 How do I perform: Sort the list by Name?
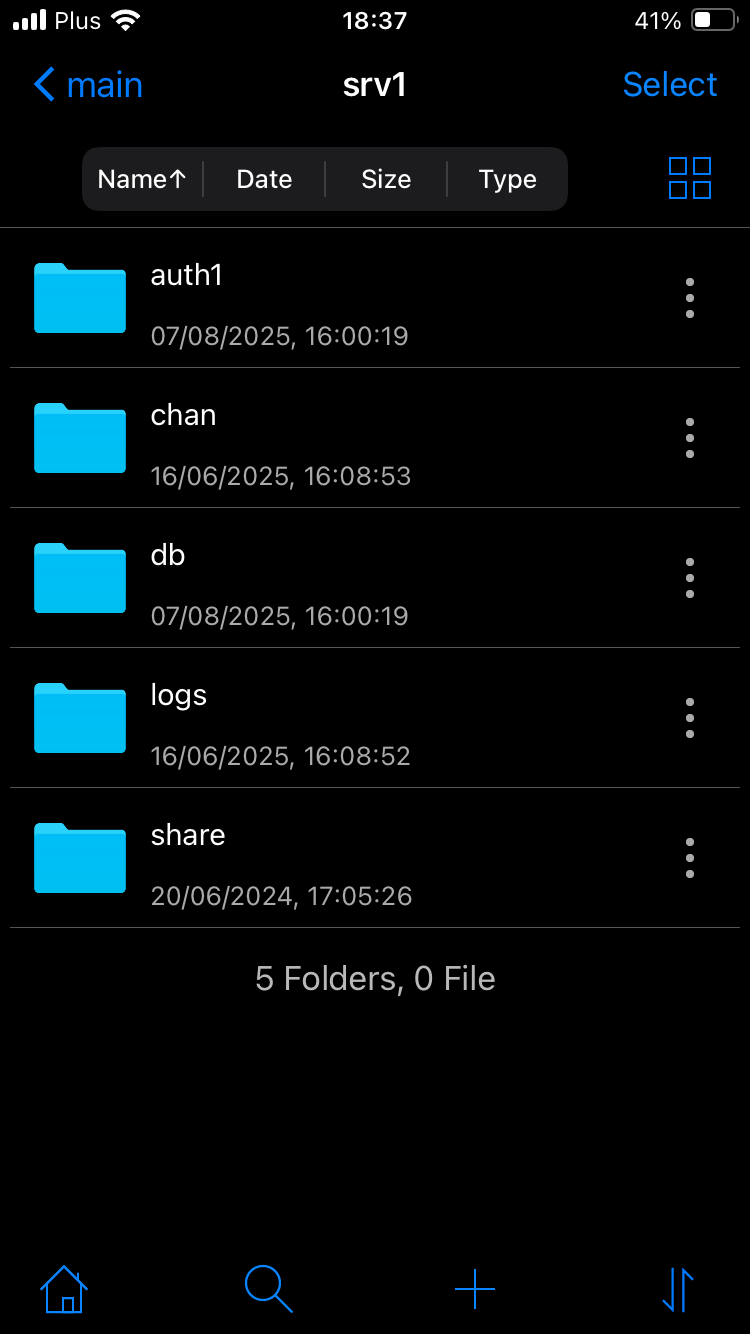tap(142, 179)
